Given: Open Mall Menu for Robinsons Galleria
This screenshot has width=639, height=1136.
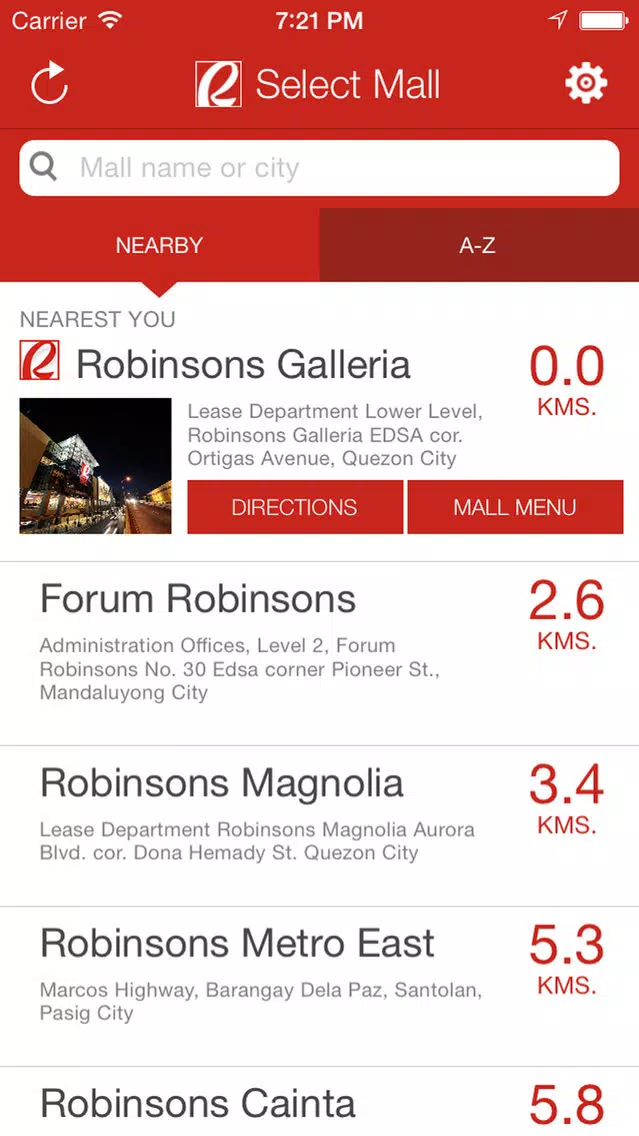Looking at the screenshot, I should [515, 507].
